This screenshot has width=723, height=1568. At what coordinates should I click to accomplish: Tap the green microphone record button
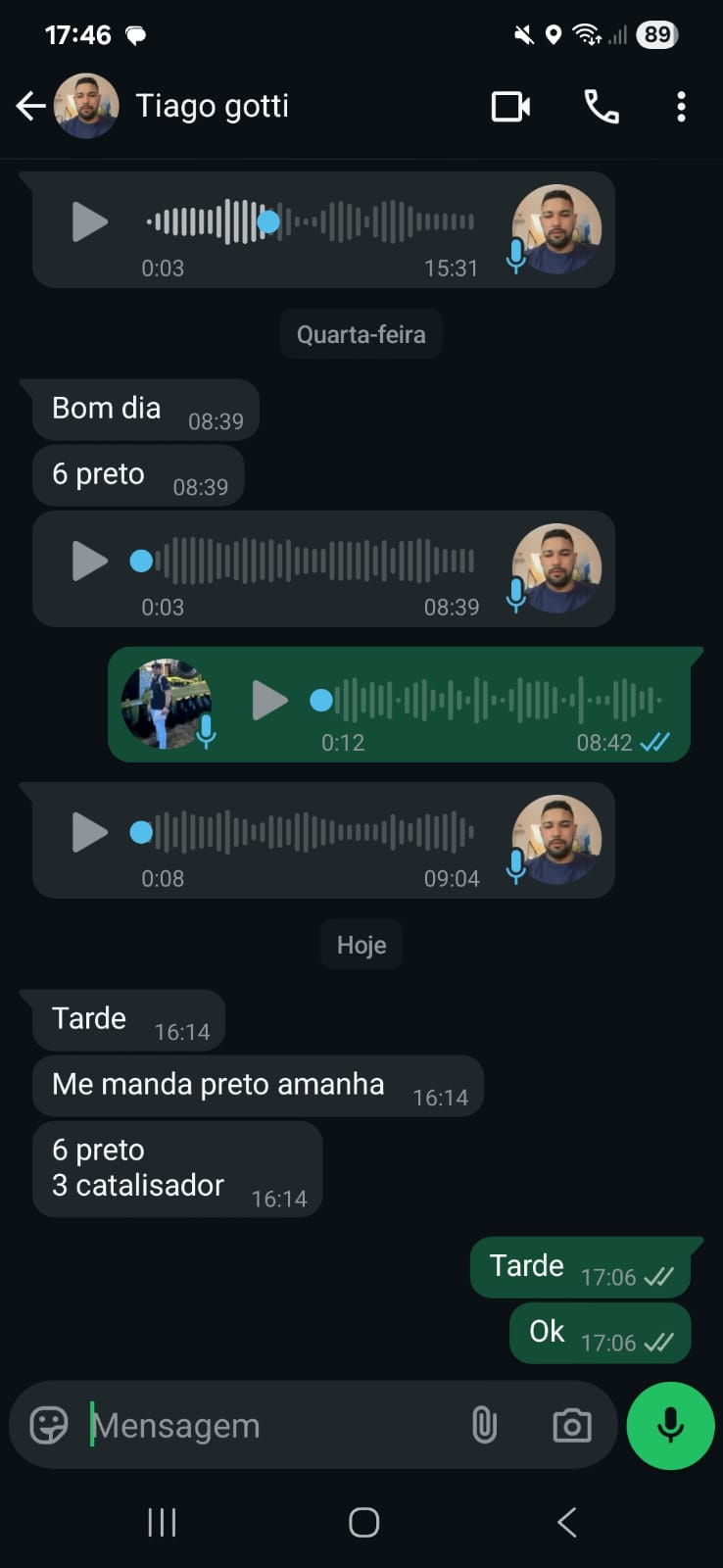[670, 1425]
